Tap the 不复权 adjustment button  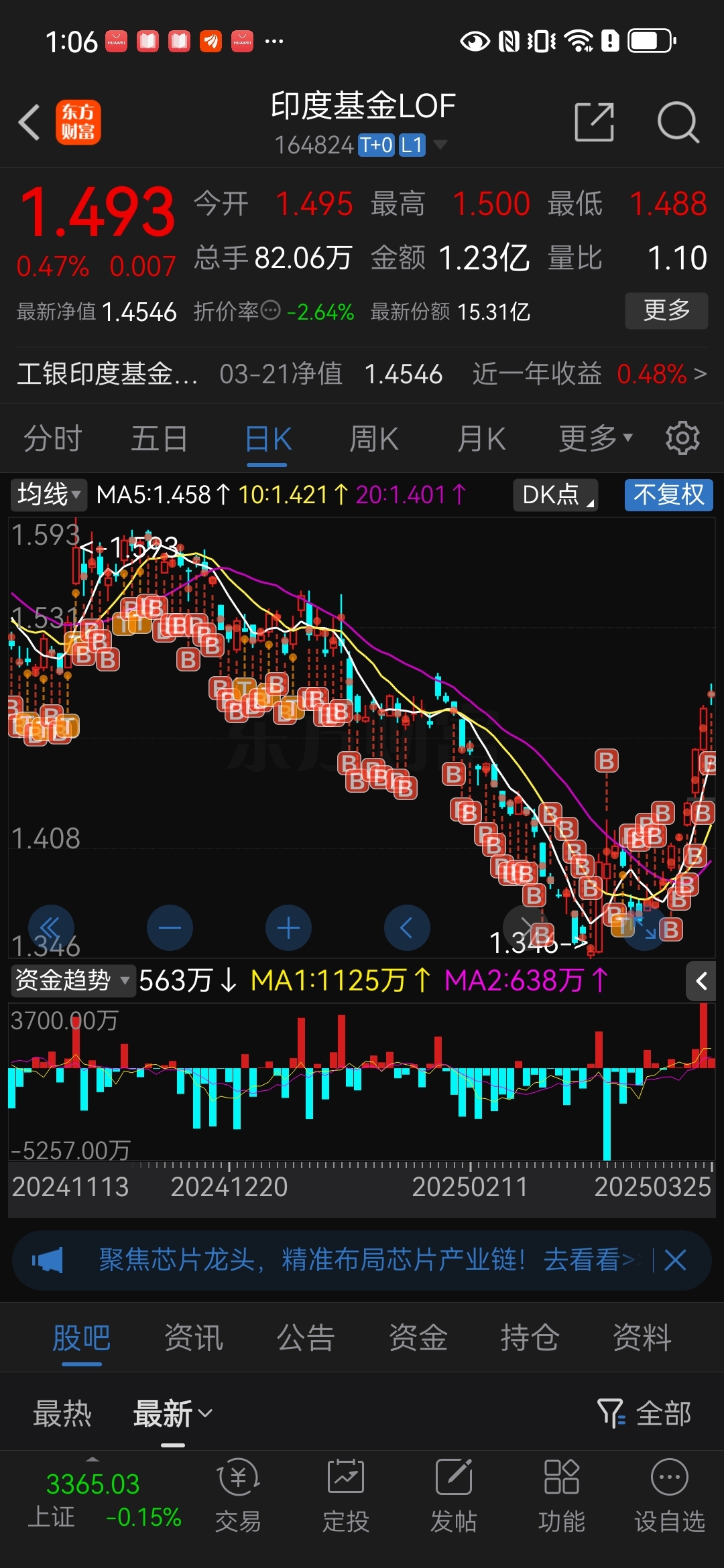[x=668, y=495]
